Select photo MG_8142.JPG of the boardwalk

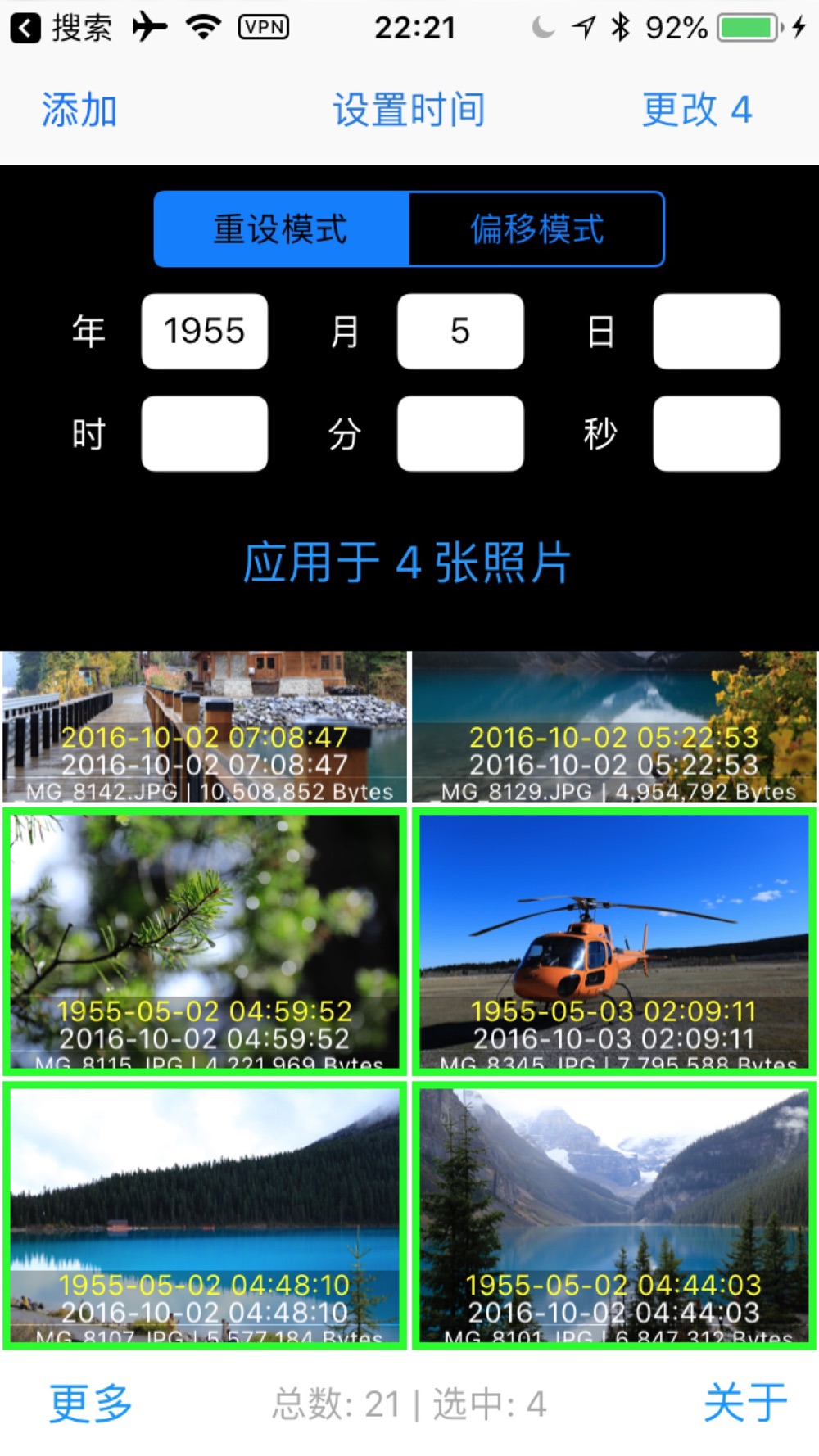click(204, 726)
